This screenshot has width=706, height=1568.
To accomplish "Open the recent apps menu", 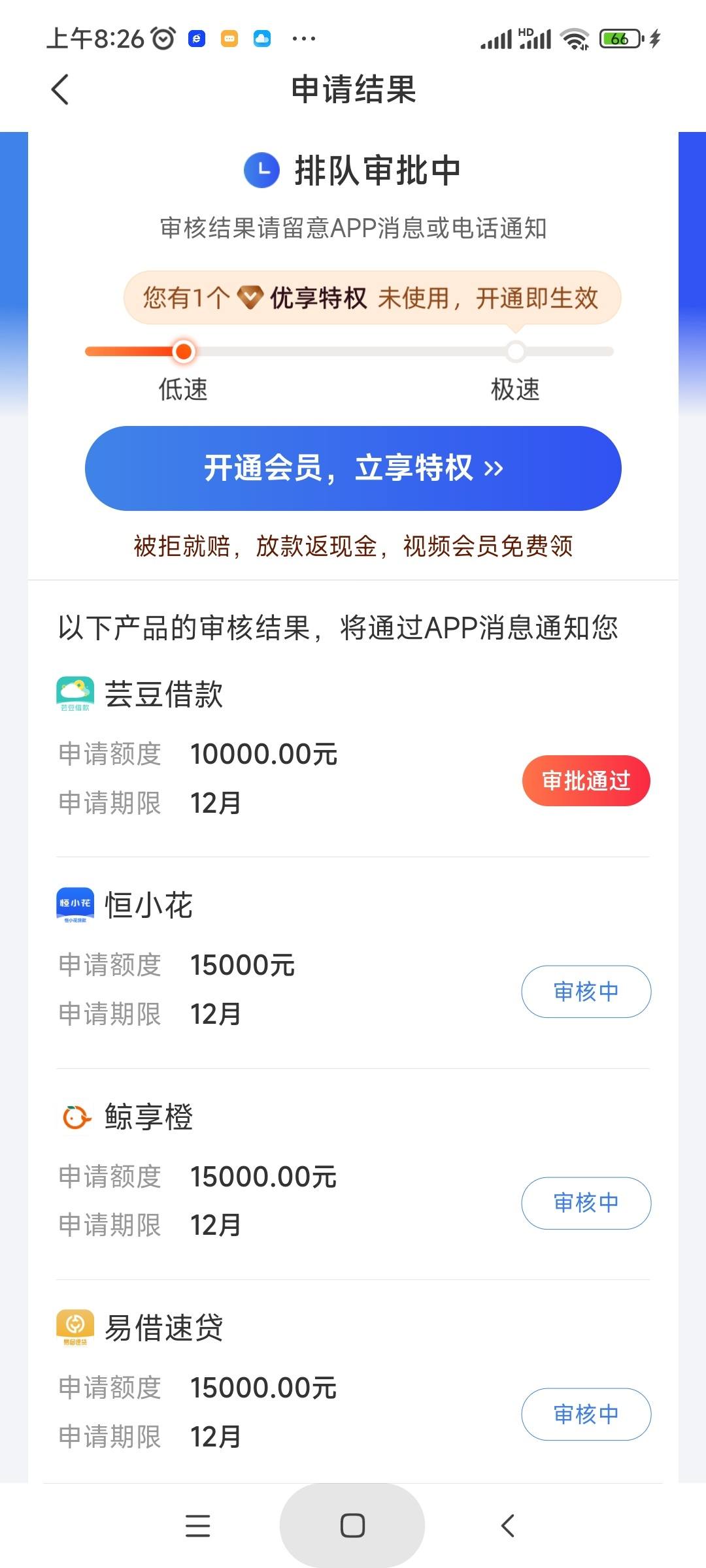I will pos(197,1526).
